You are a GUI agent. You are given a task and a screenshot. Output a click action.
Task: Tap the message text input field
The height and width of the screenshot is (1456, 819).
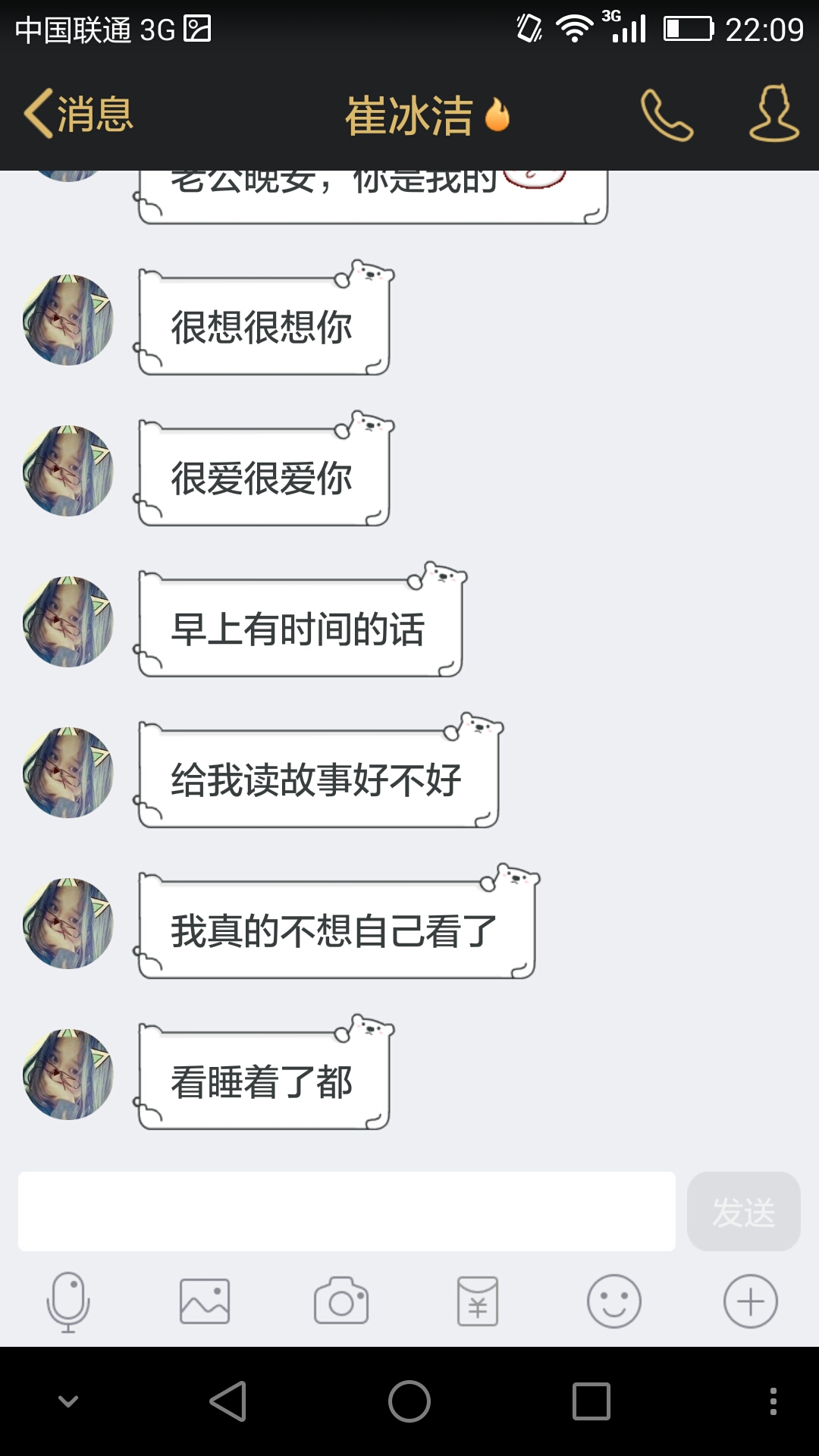coord(347,1211)
